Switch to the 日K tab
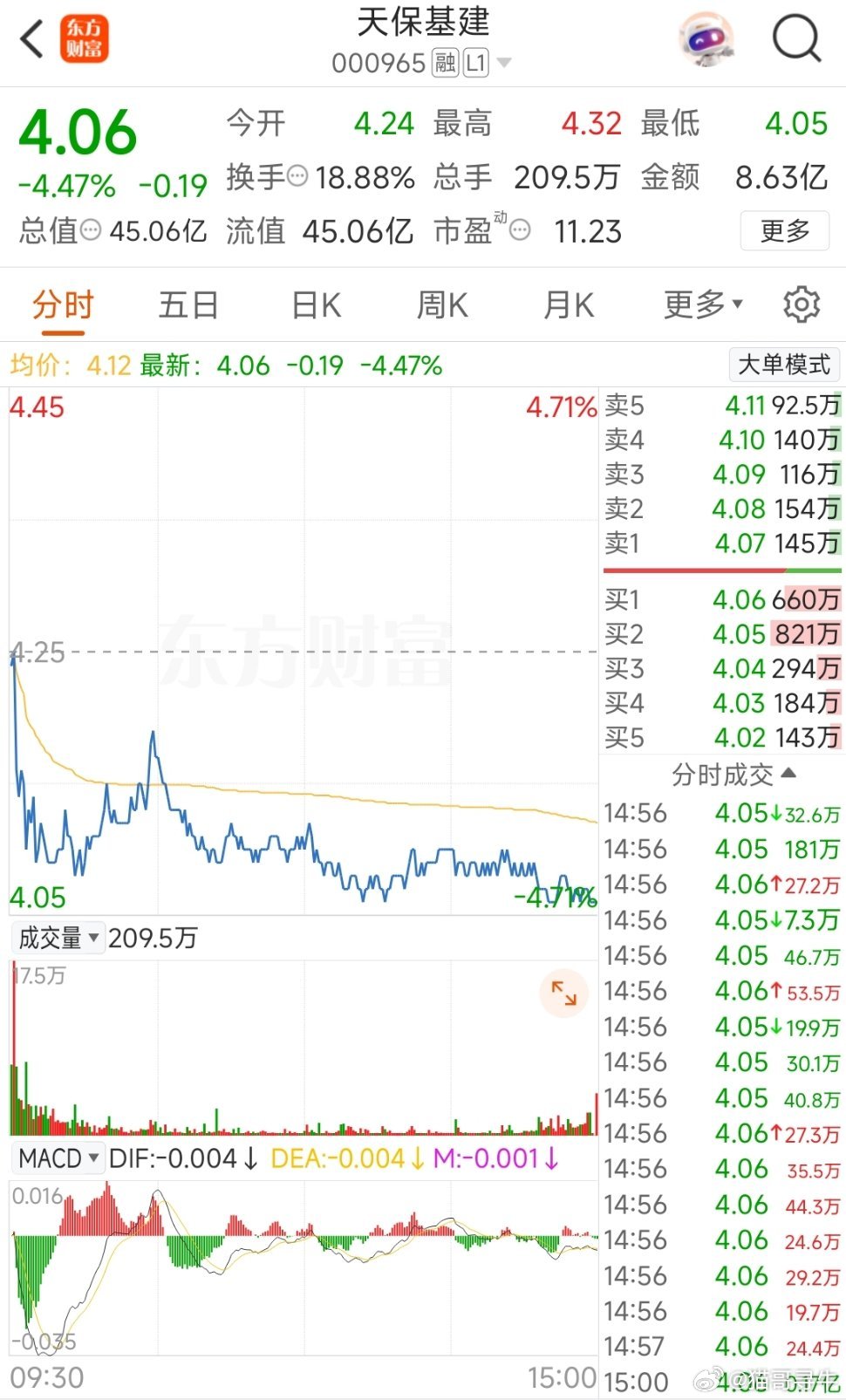Viewport: 846px width, 1400px height. [x=316, y=305]
